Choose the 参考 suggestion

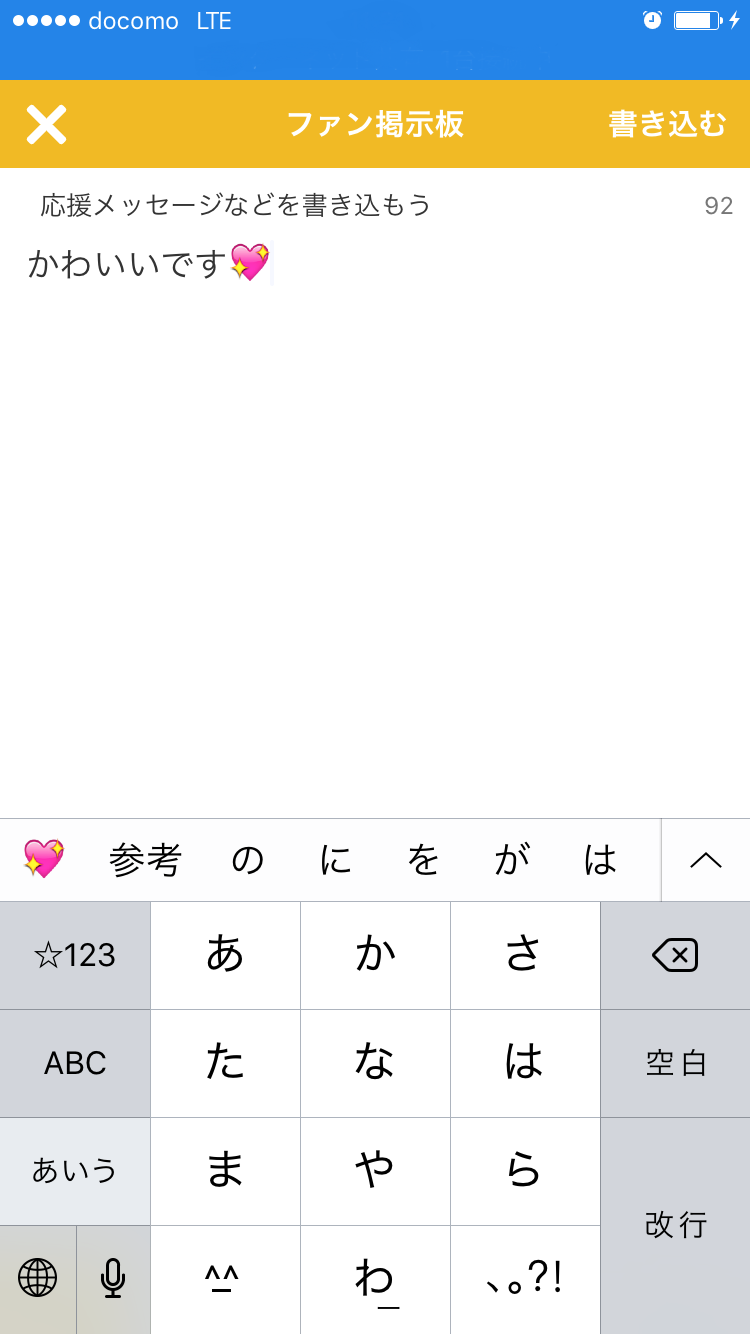[x=145, y=860]
